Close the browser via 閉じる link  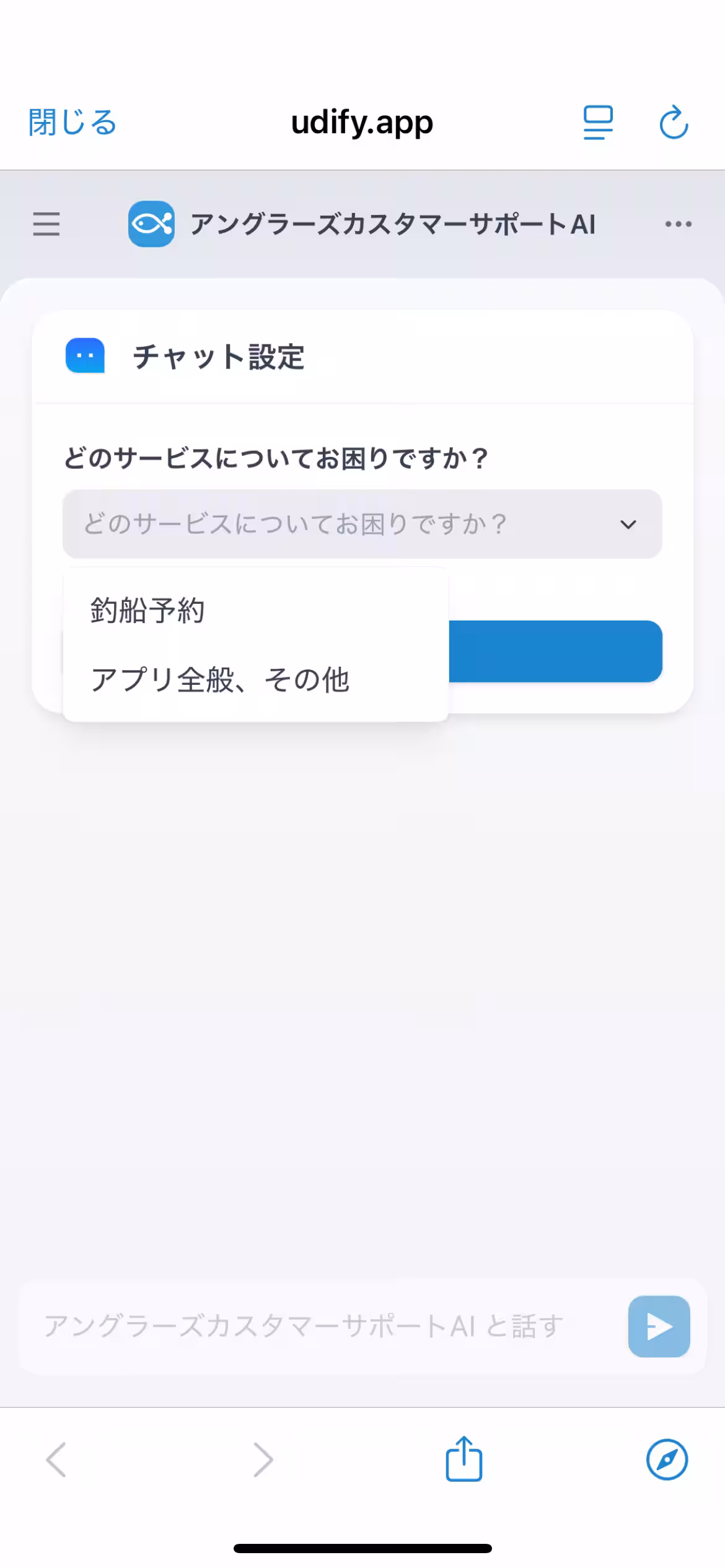point(71,123)
